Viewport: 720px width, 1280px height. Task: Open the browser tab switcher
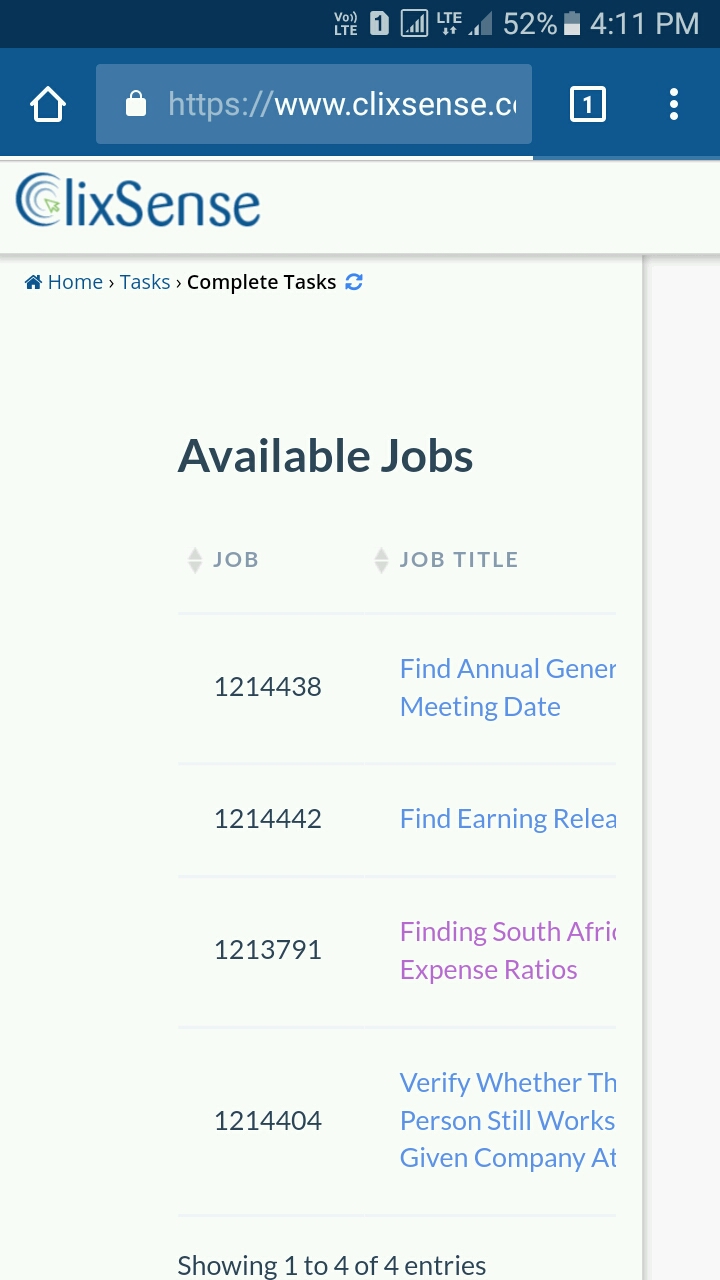tap(587, 104)
